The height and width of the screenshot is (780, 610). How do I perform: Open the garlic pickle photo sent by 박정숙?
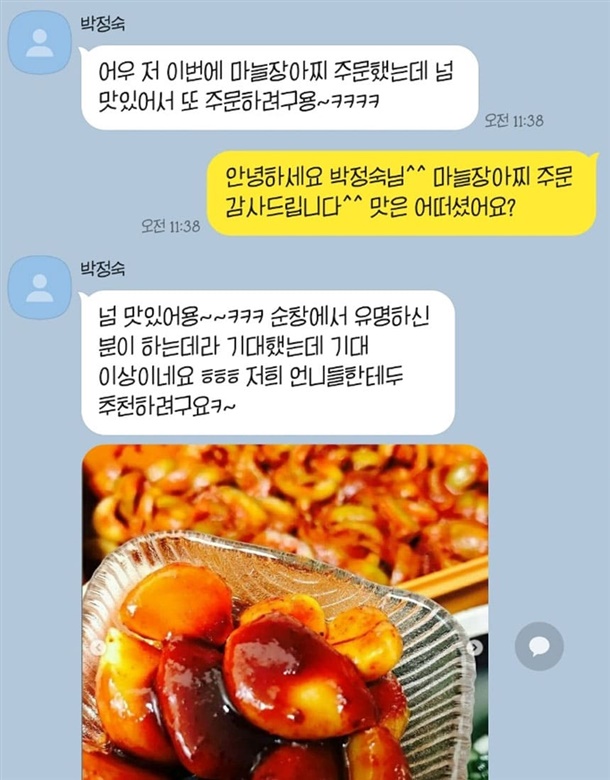tap(284, 610)
